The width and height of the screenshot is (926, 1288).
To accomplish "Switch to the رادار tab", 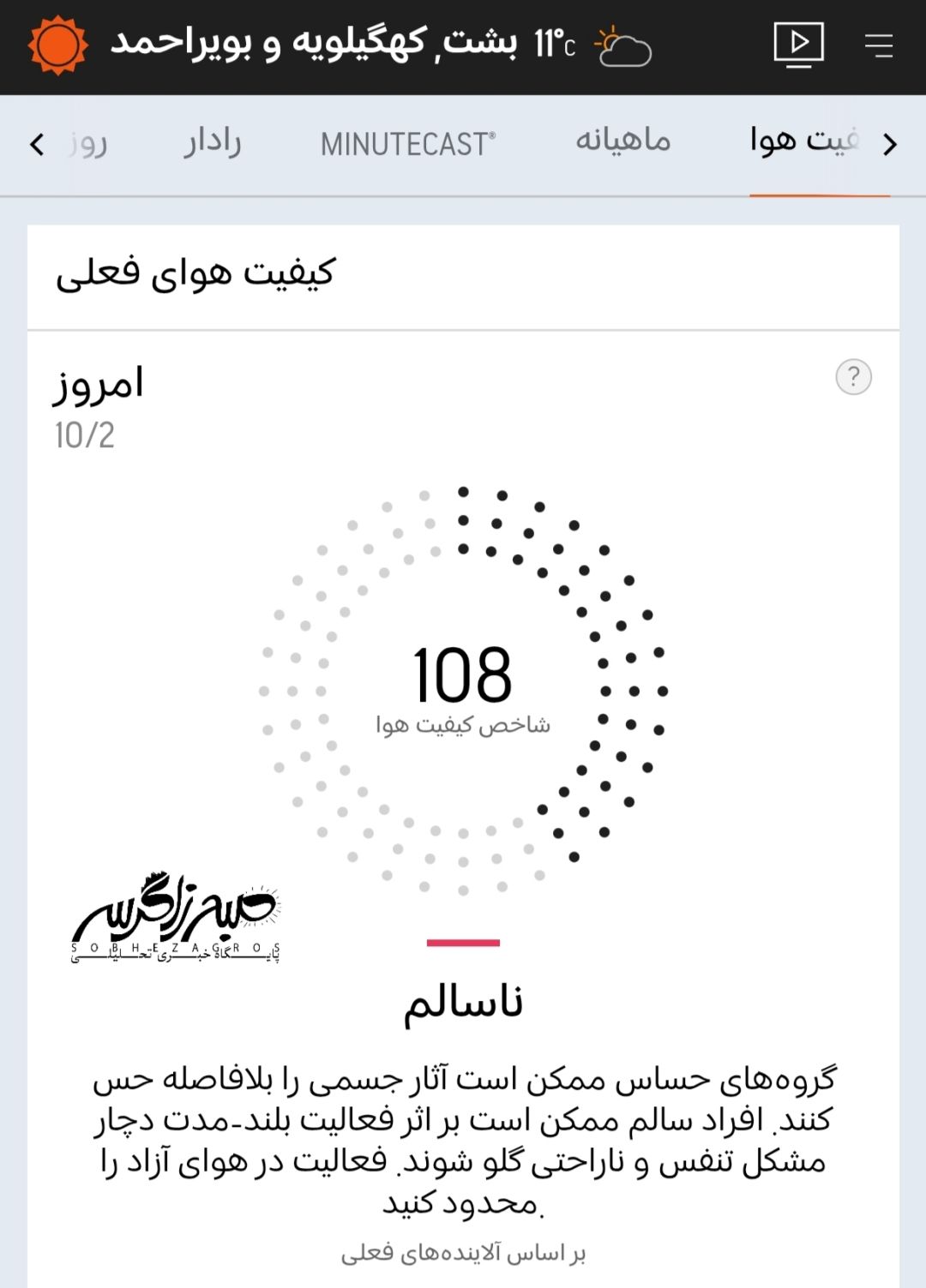I will tap(212, 142).
